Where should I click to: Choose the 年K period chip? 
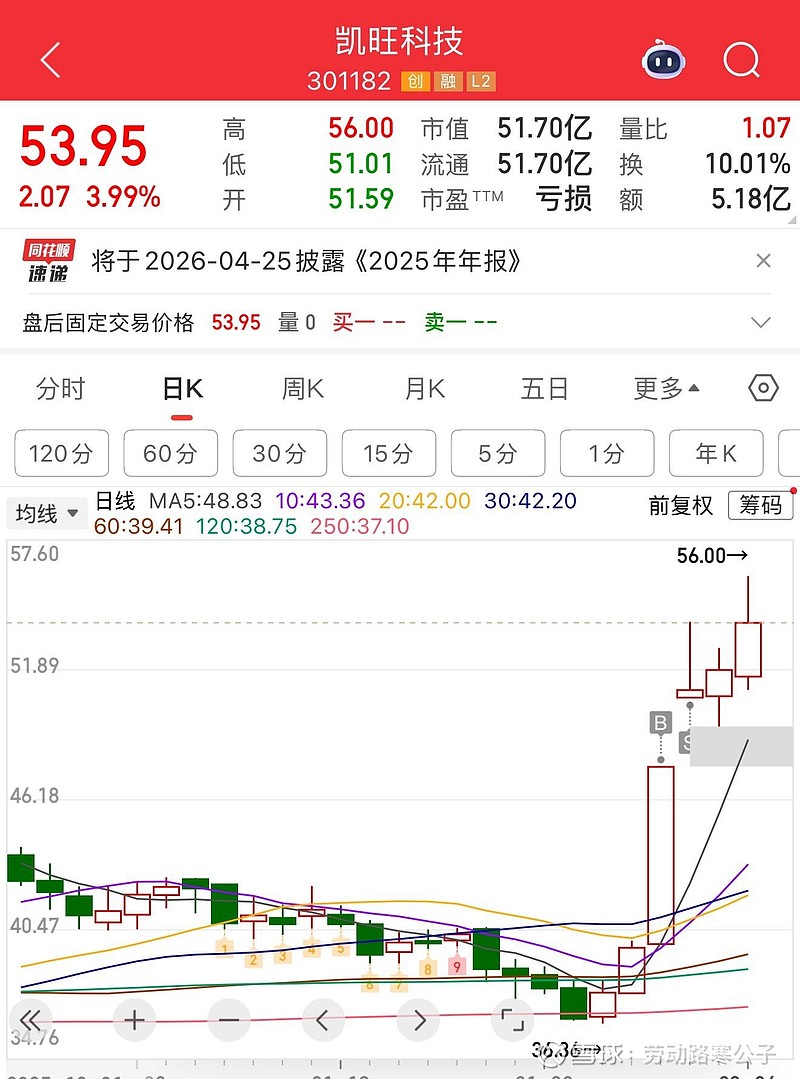coord(716,453)
